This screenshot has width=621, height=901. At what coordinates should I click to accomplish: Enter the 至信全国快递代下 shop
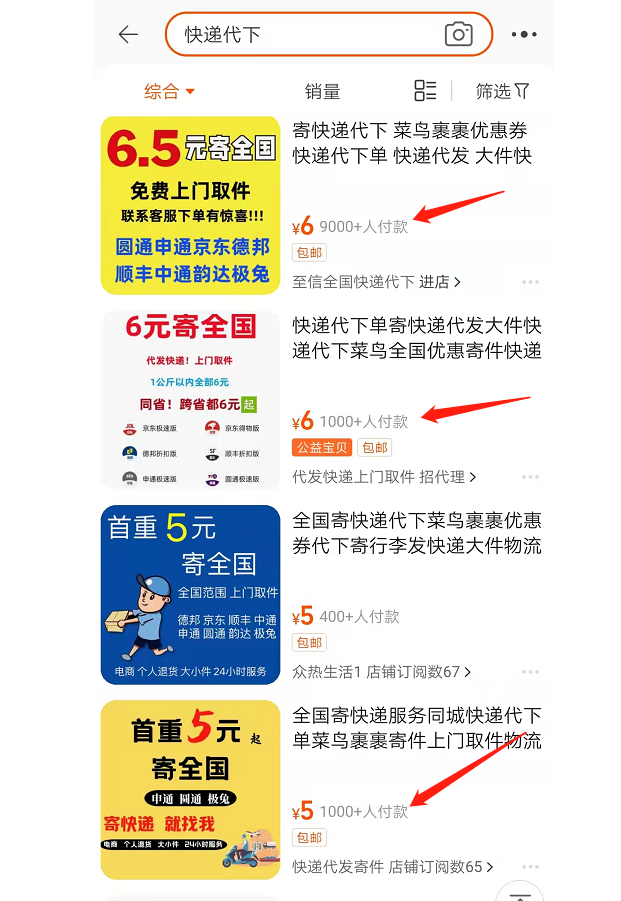pyautogui.click(x=376, y=282)
